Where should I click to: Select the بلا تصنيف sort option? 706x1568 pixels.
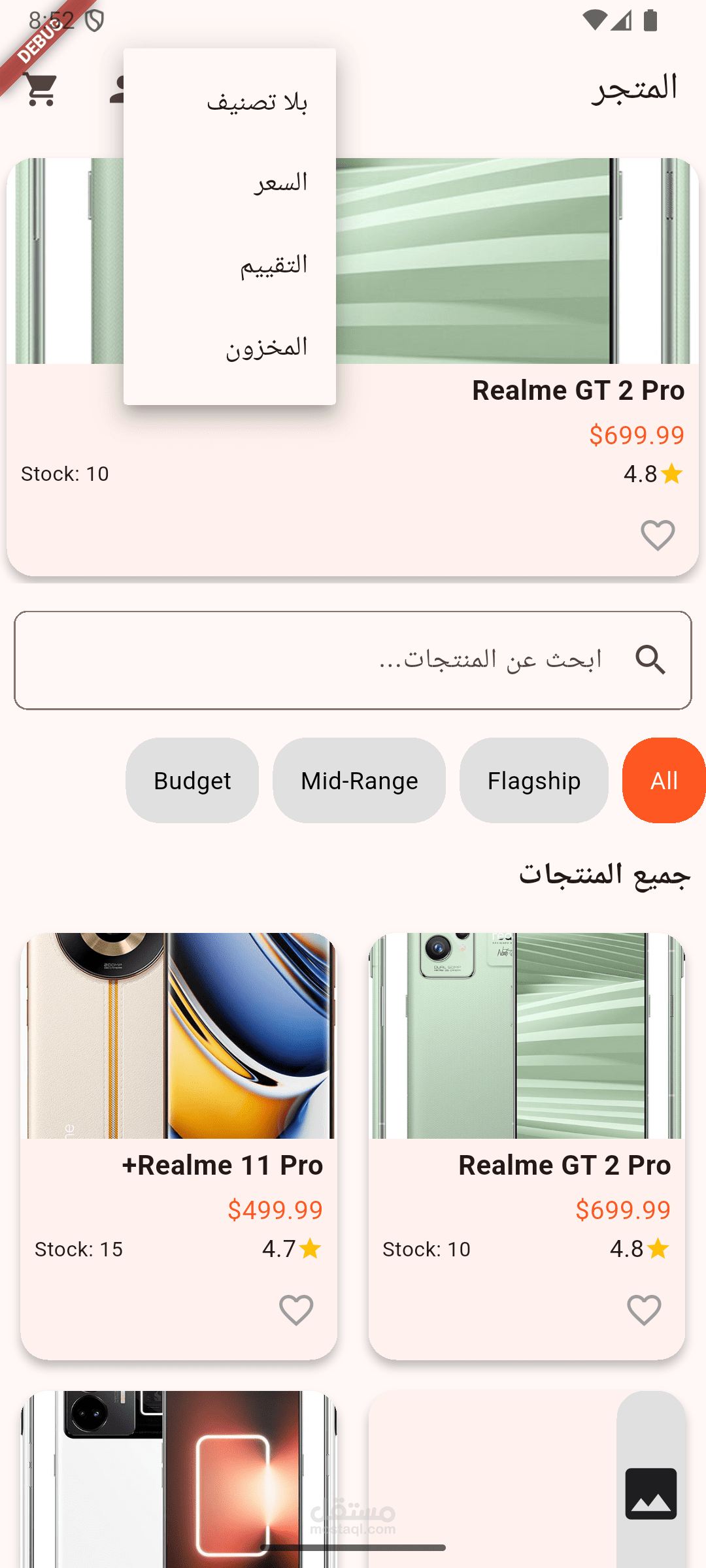click(229, 101)
